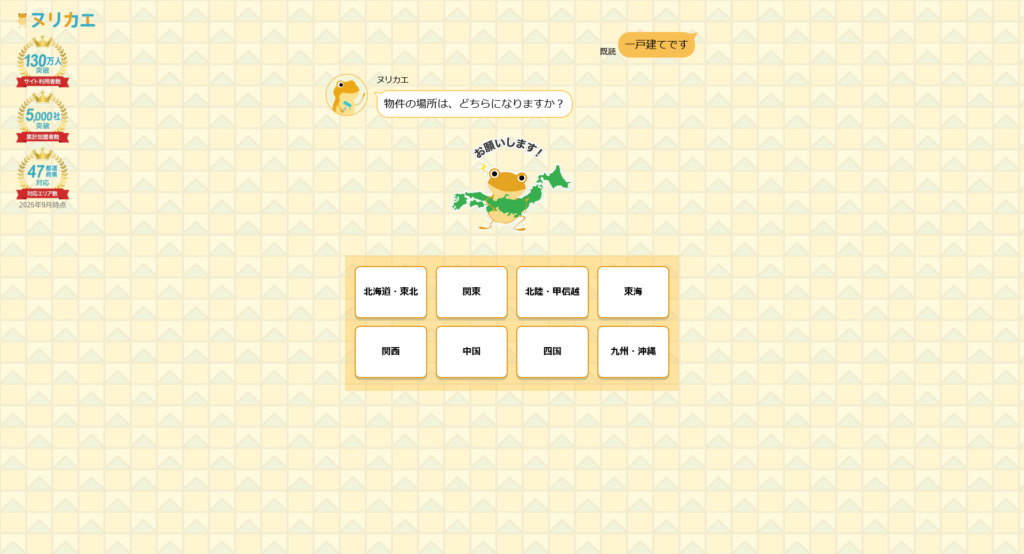This screenshot has width=1024, height=554.
Task: Select 四国 as the location
Action: point(552,352)
